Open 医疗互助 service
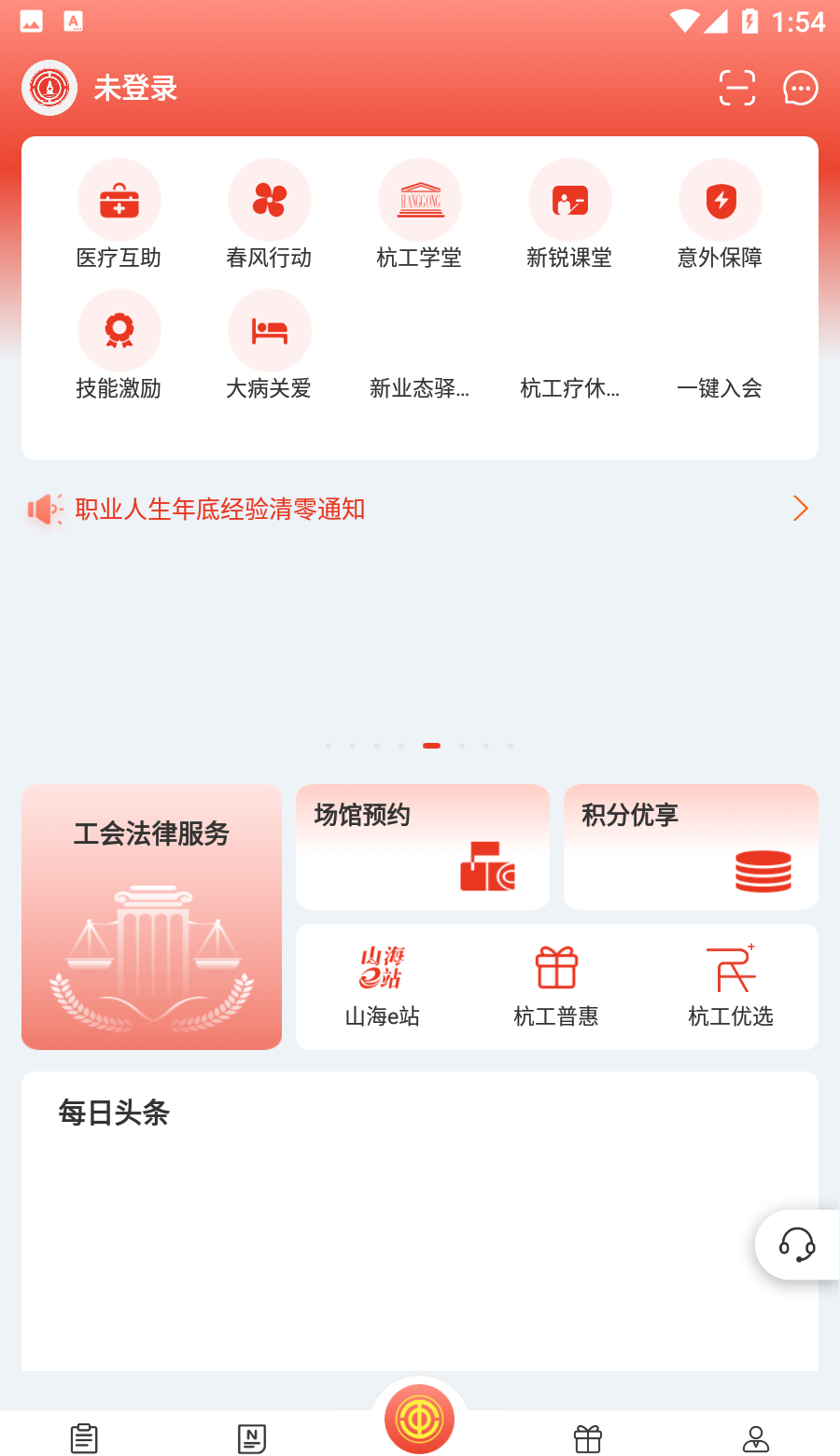The height and width of the screenshot is (1456, 840). [x=119, y=215]
